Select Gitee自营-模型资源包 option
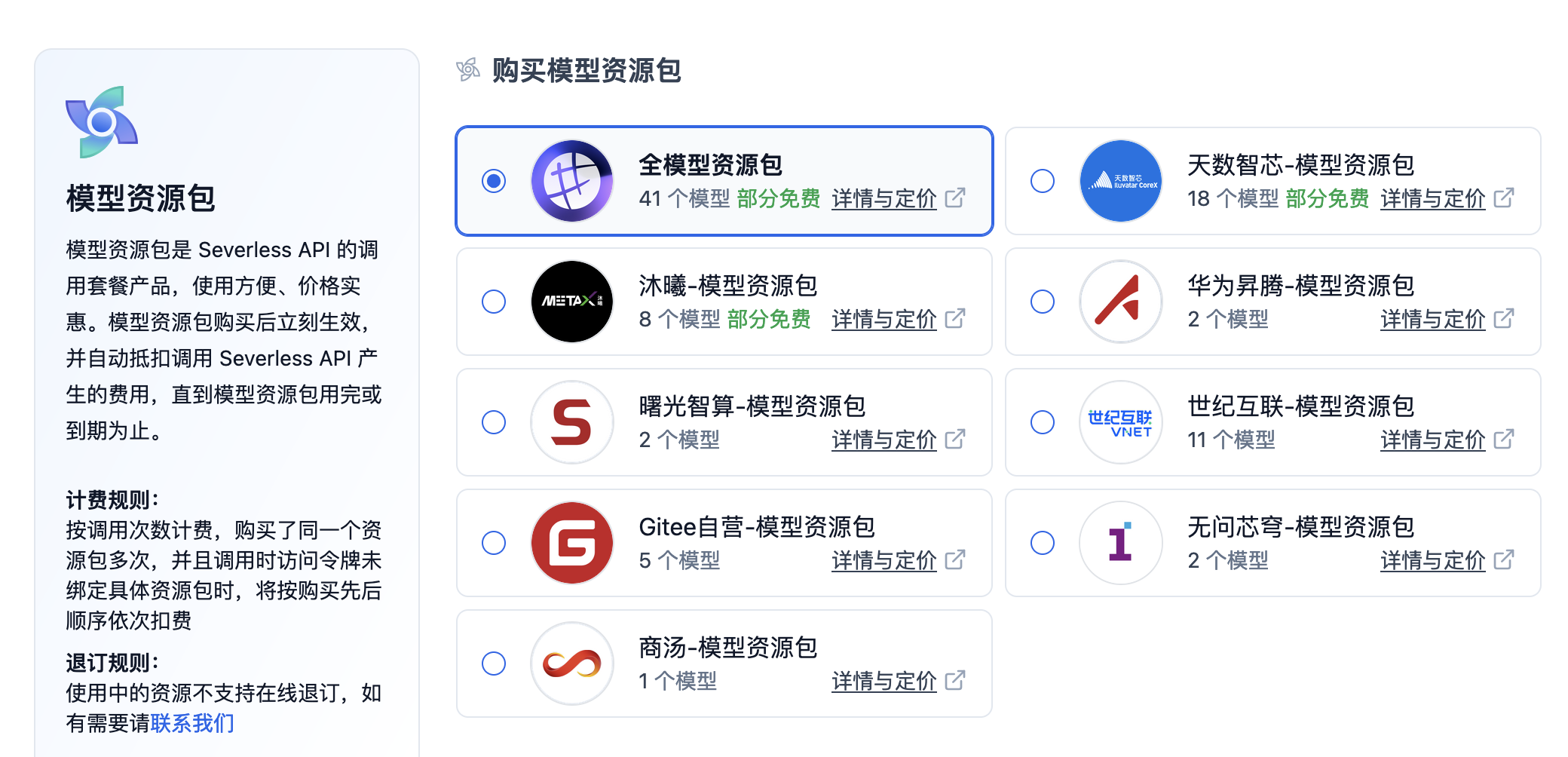 pos(494,543)
